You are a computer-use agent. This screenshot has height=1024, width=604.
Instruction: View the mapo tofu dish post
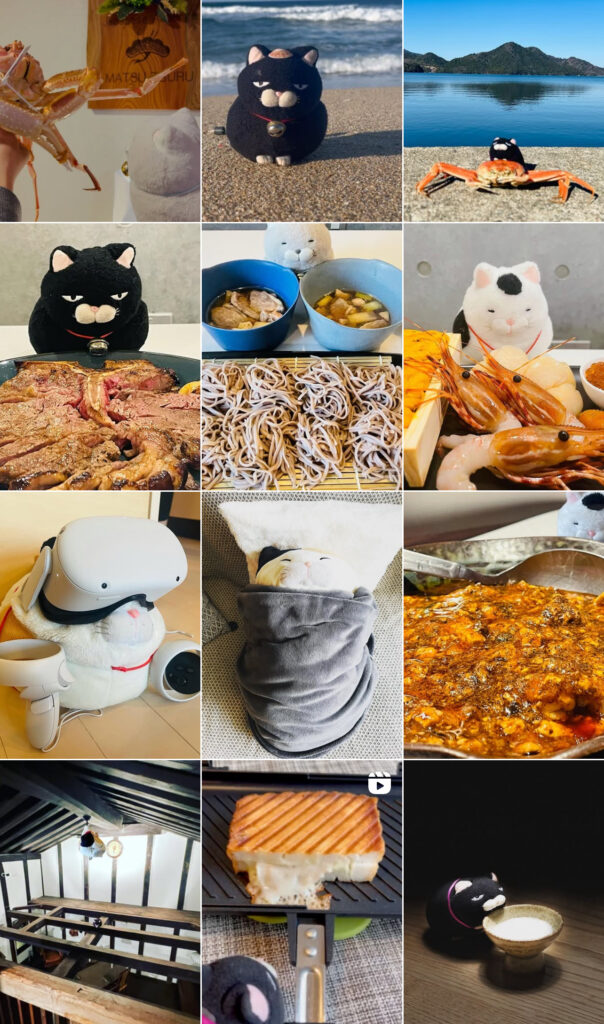click(503, 624)
